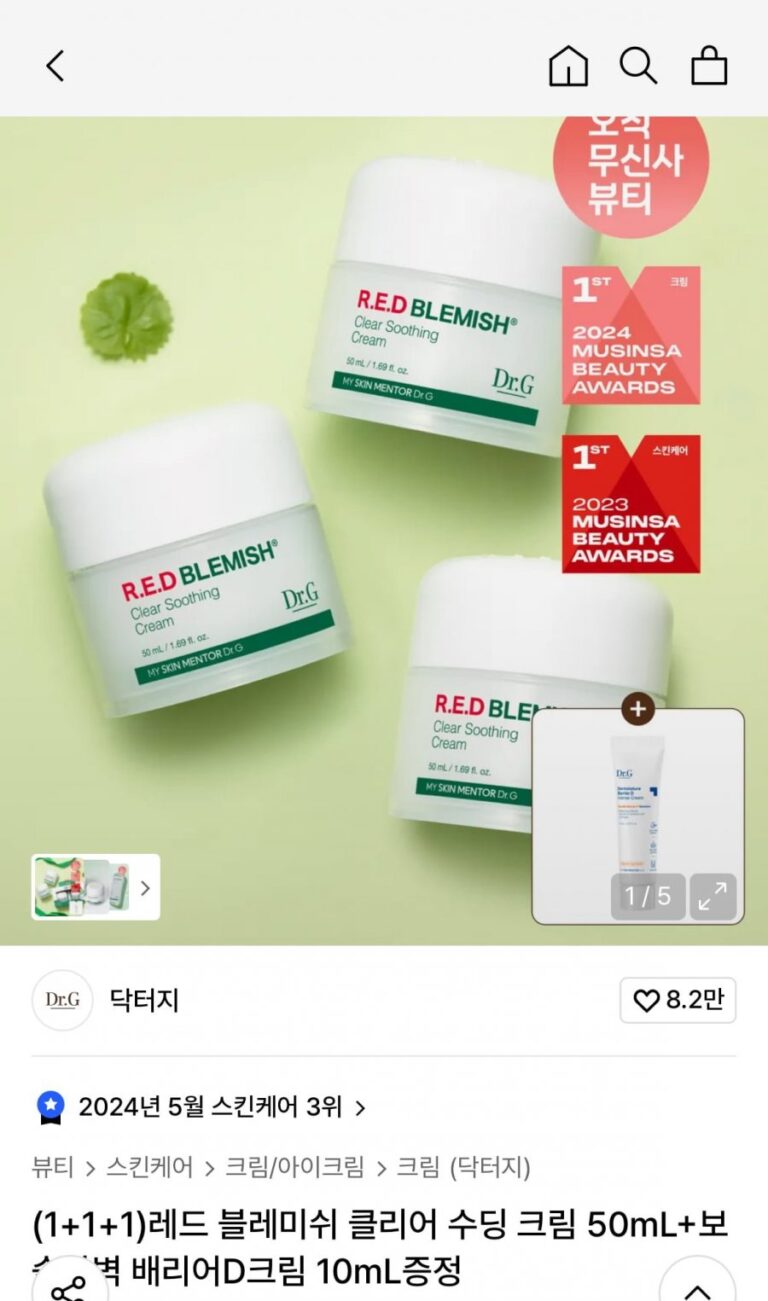Go to 뷰티 category breadcrumb
This screenshot has width=768, height=1301.
(52, 1166)
